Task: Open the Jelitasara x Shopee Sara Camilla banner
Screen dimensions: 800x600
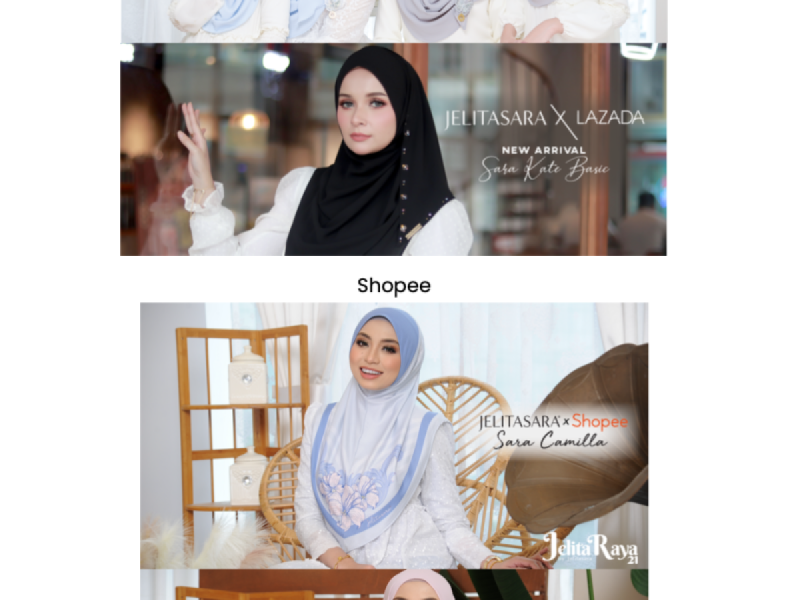Action: point(393,435)
